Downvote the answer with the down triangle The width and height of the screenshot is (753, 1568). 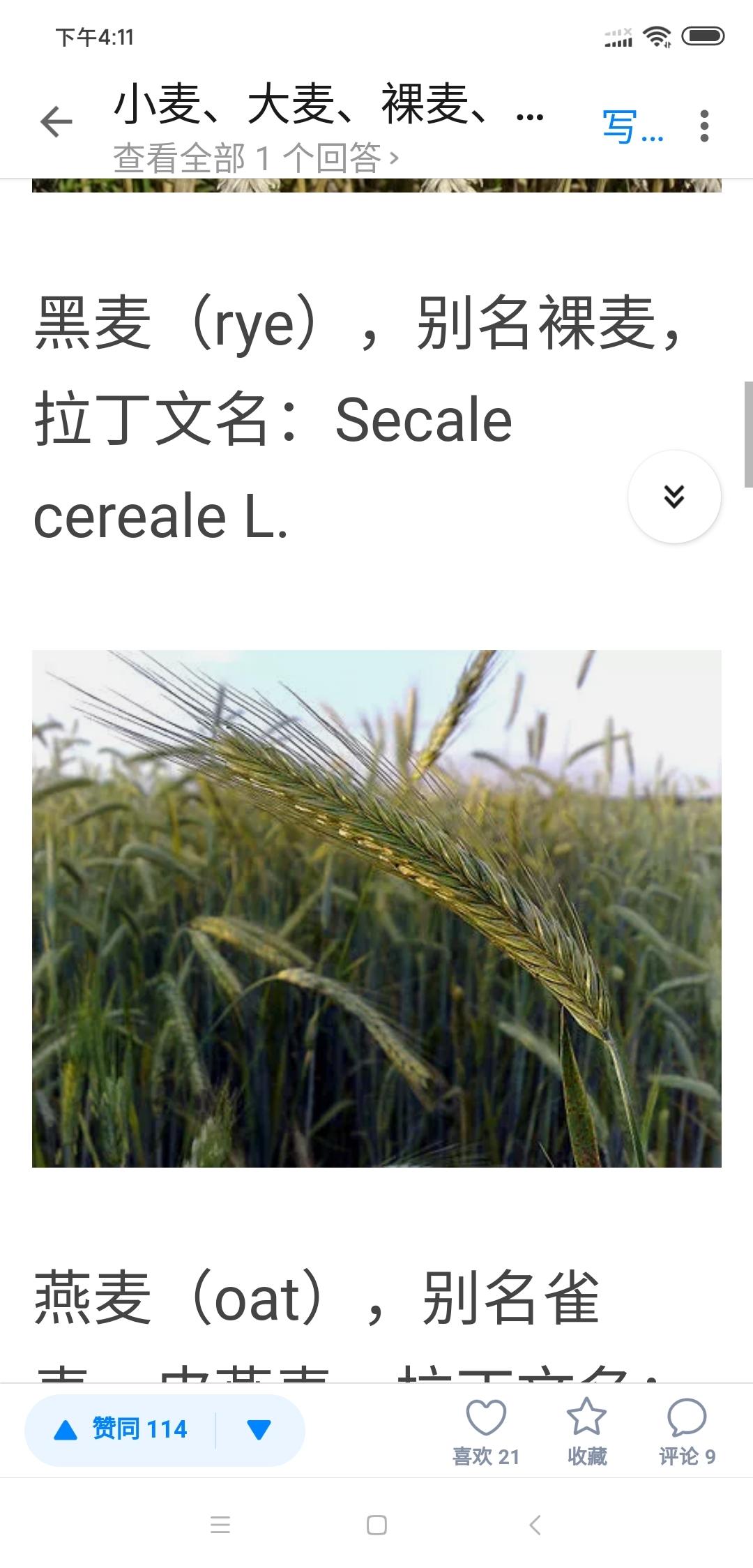(x=259, y=1430)
